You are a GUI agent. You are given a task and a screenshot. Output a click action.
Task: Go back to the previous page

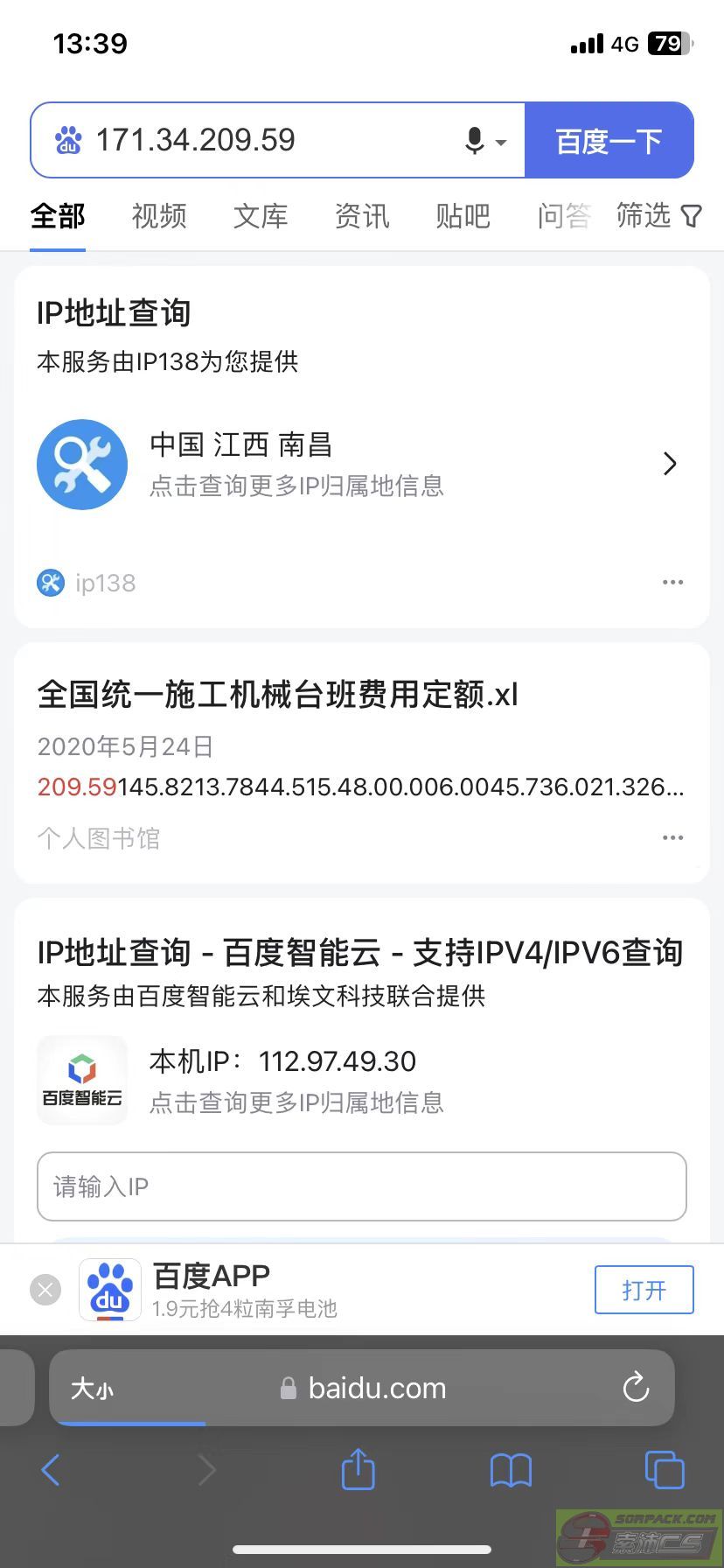pos(51,1470)
